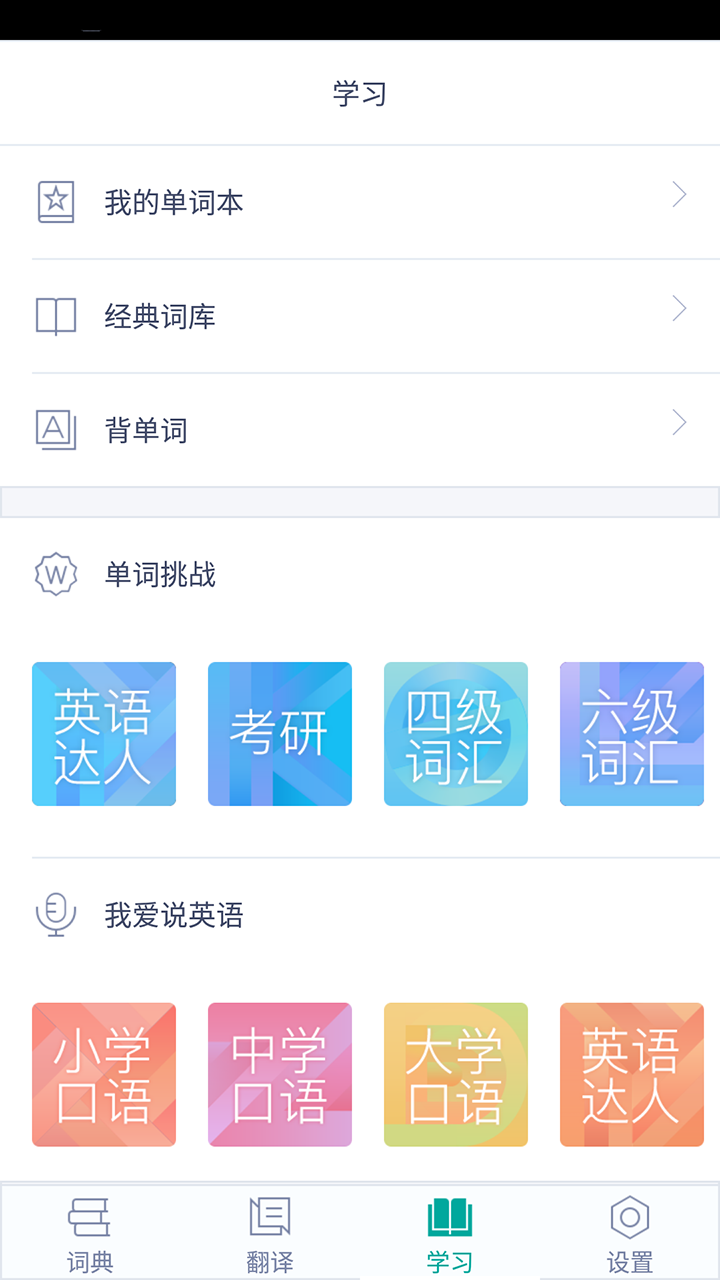The image size is (720, 1280).
Task: Switch to the 学习 tab
Action: coord(450,1230)
